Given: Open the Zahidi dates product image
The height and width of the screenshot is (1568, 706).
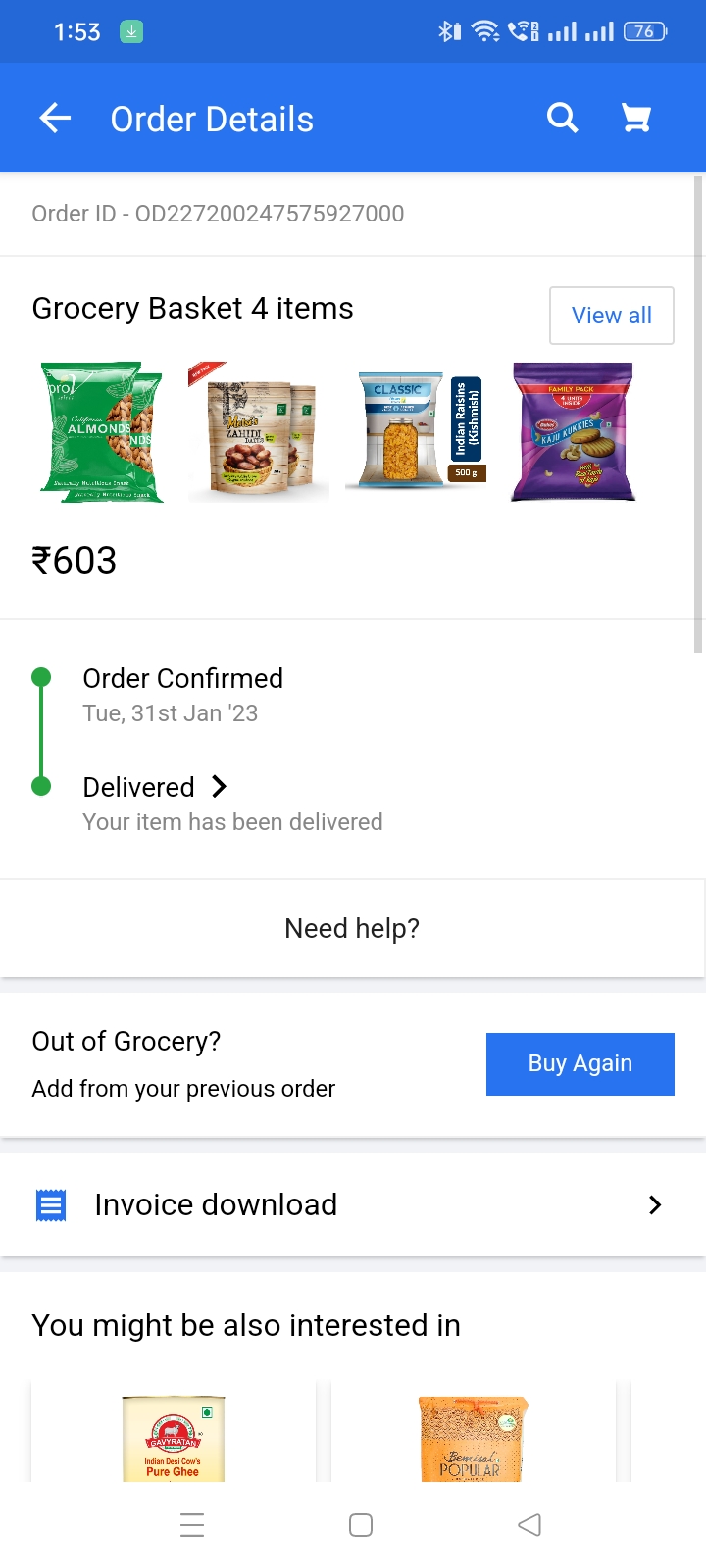Looking at the screenshot, I should coord(259,432).
